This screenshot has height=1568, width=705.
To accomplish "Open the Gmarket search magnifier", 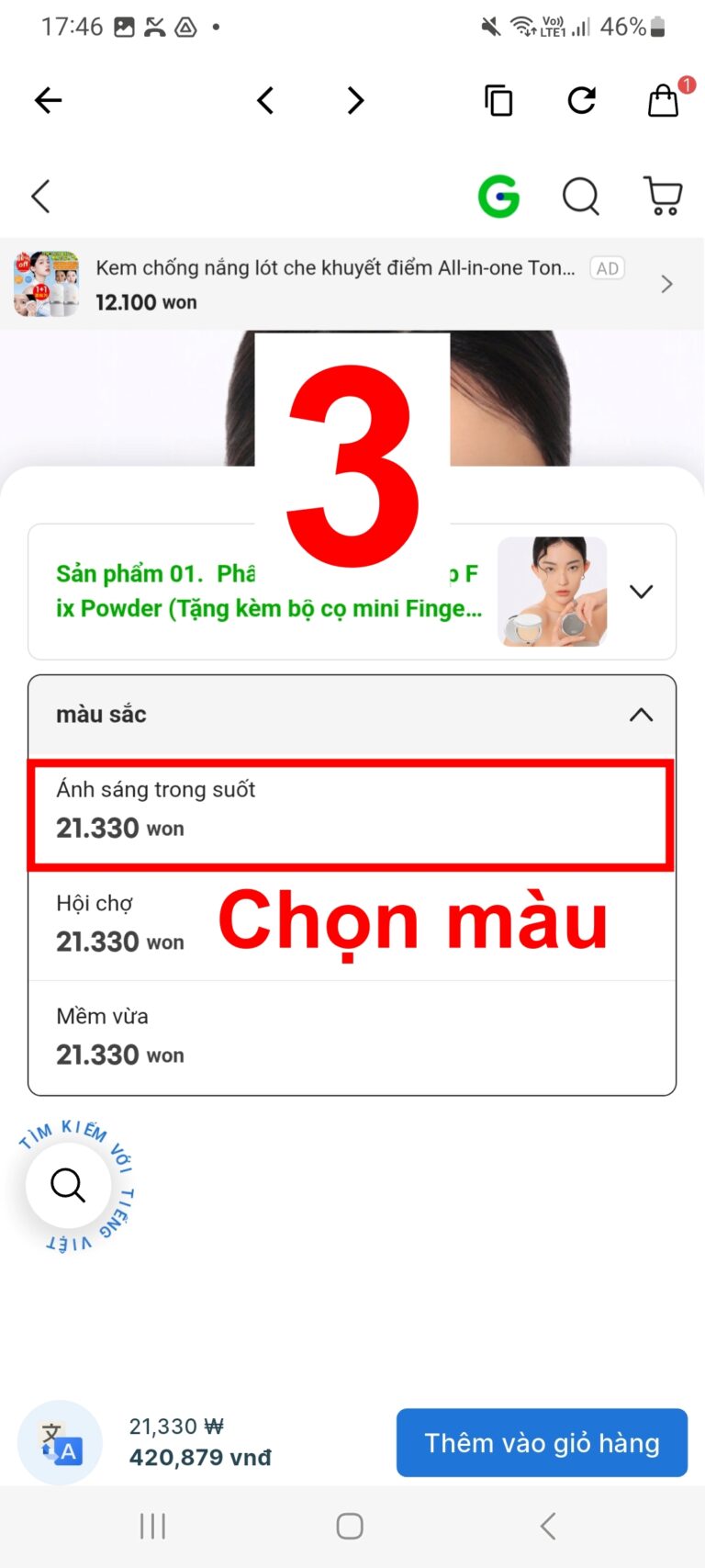I will (580, 196).
